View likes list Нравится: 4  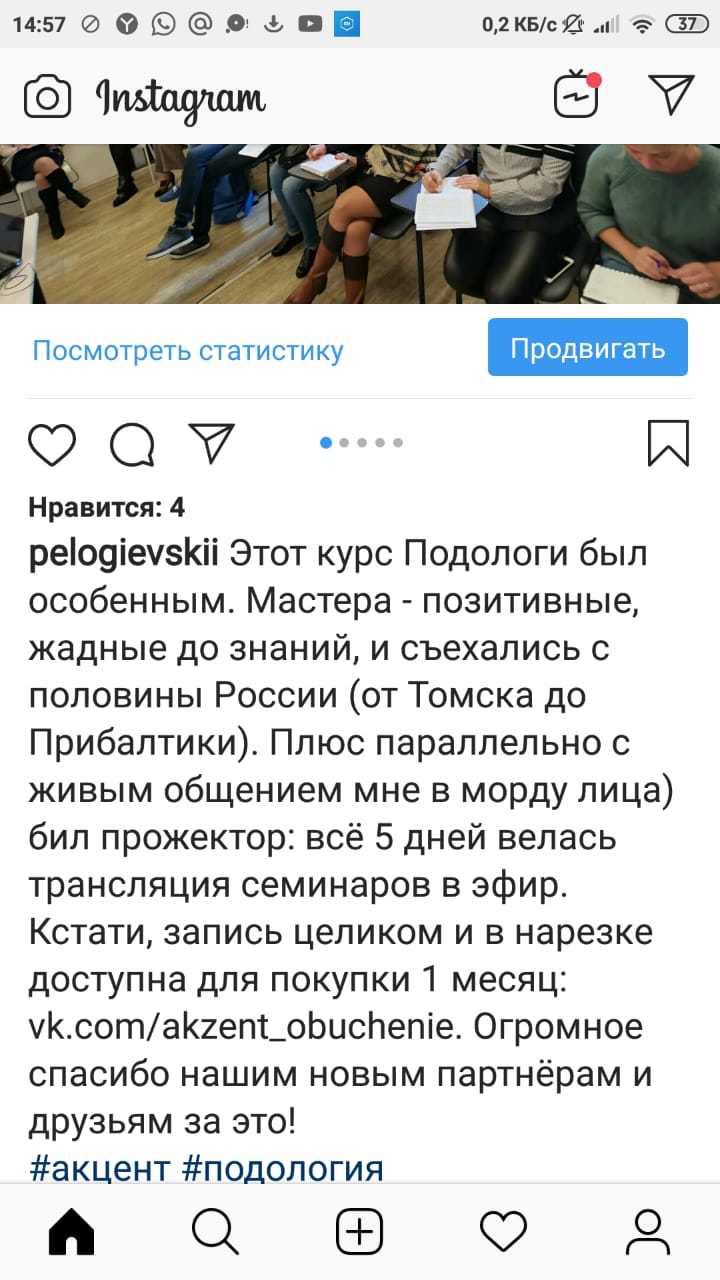click(x=106, y=507)
